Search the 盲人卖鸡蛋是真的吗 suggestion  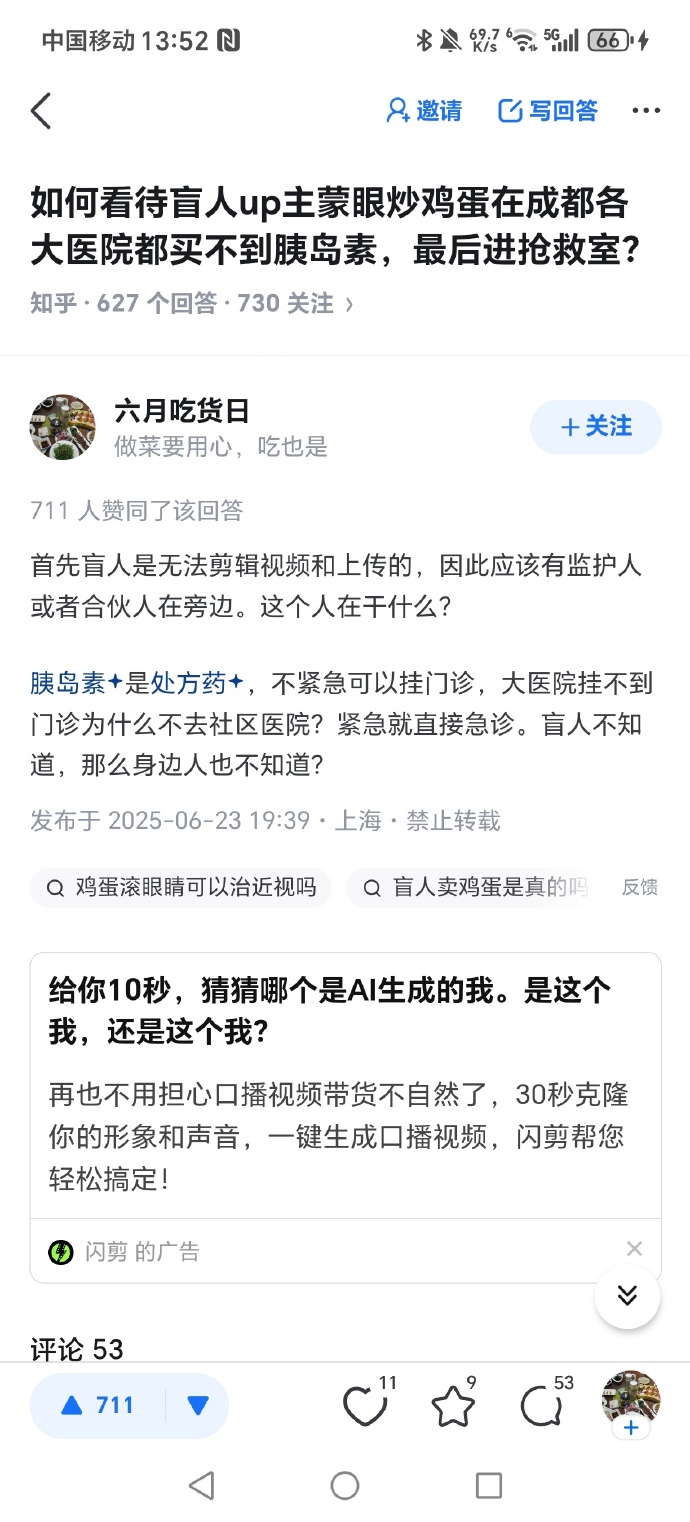tap(475, 887)
